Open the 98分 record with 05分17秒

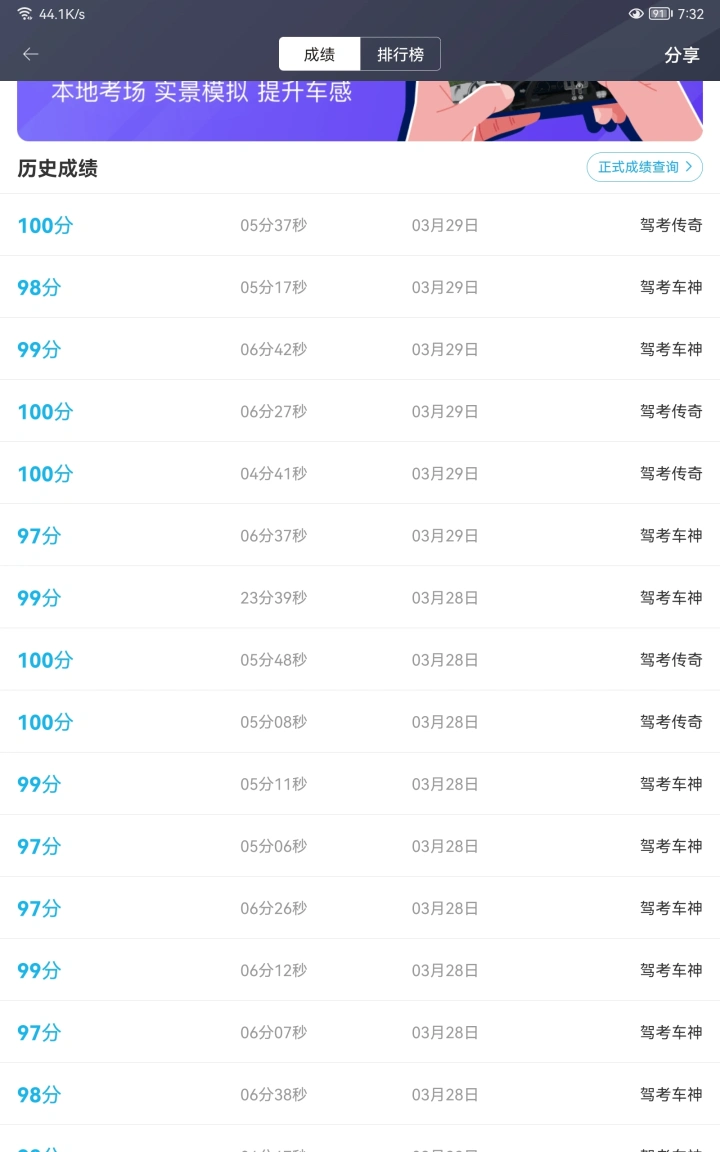point(360,287)
